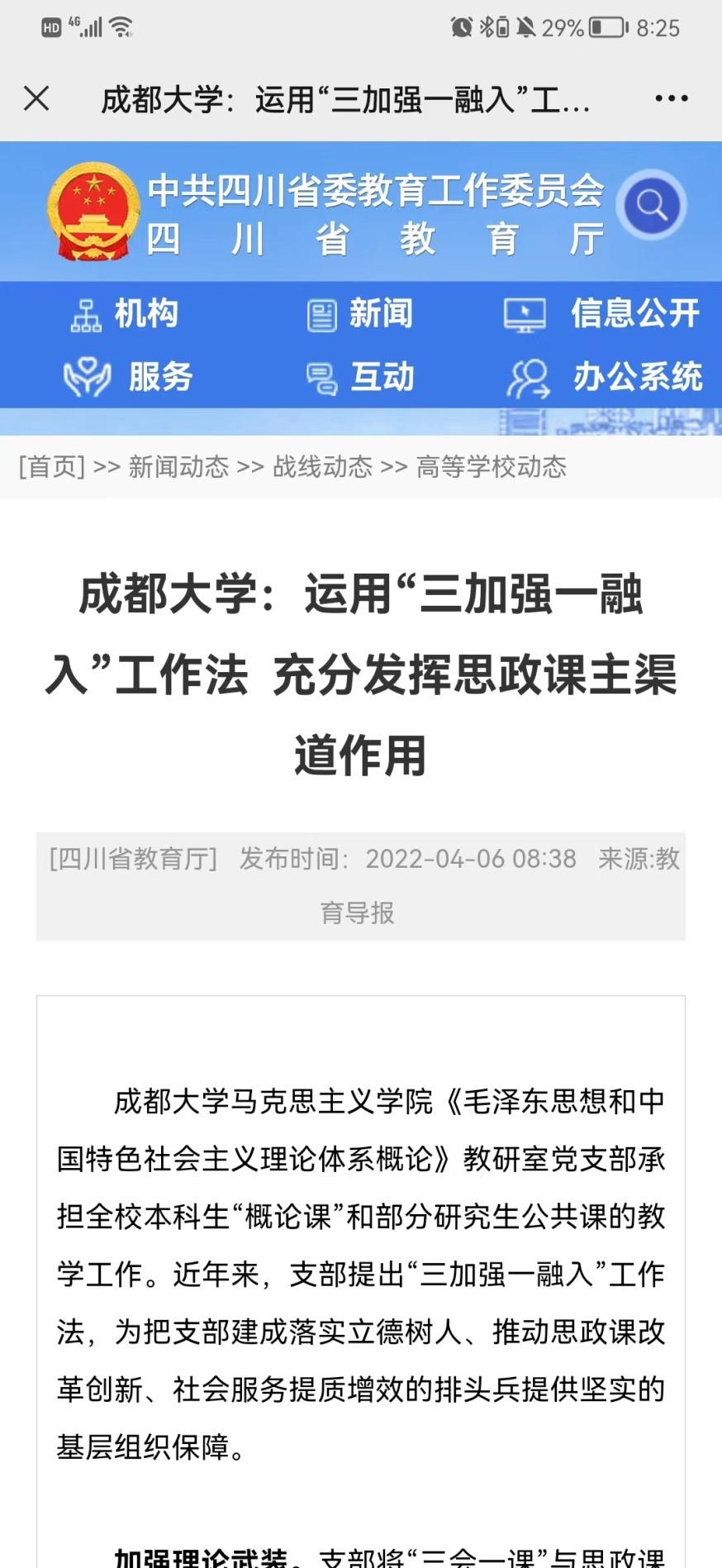Select the 服务 menu item
The width and height of the screenshot is (722, 1568).
coord(130,377)
